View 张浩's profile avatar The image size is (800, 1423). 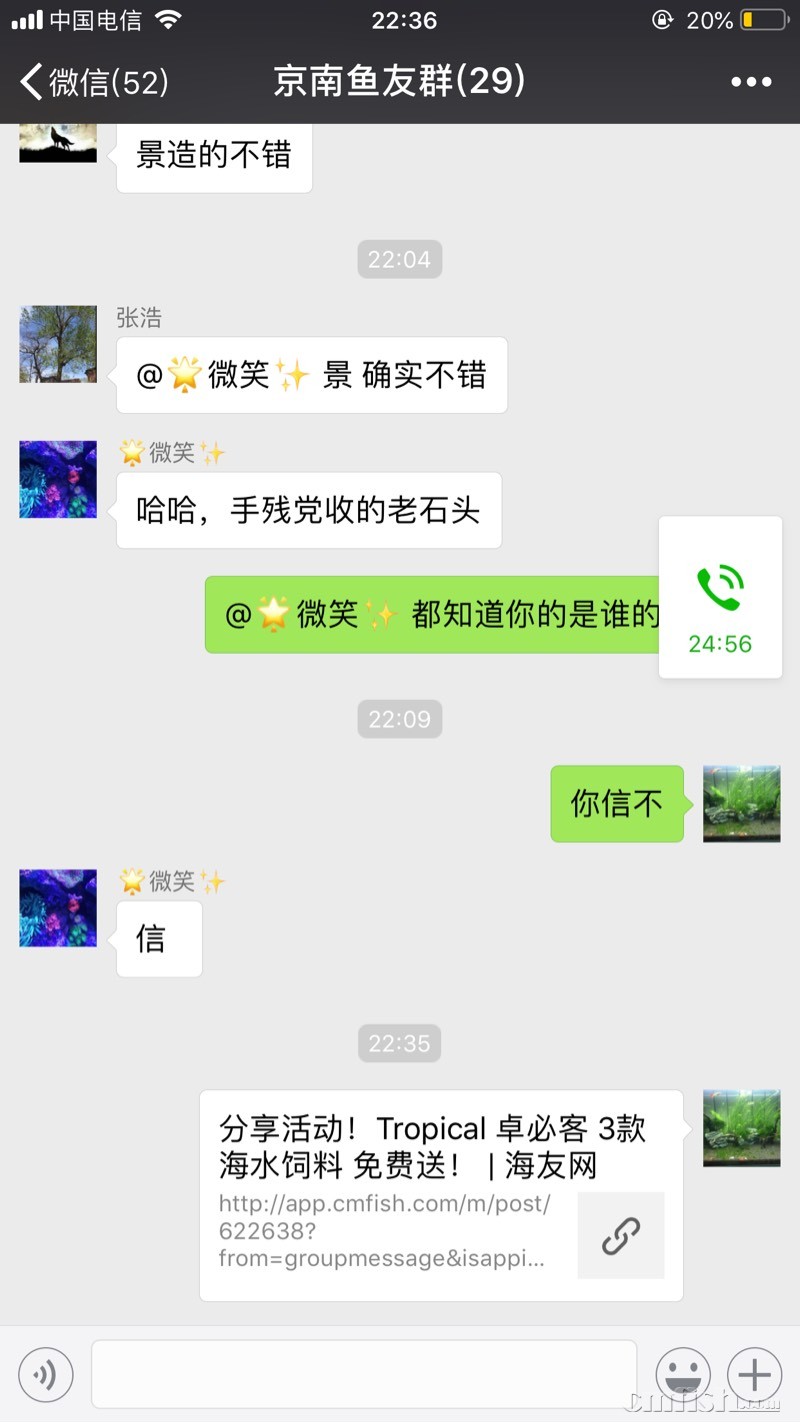pos(58,344)
